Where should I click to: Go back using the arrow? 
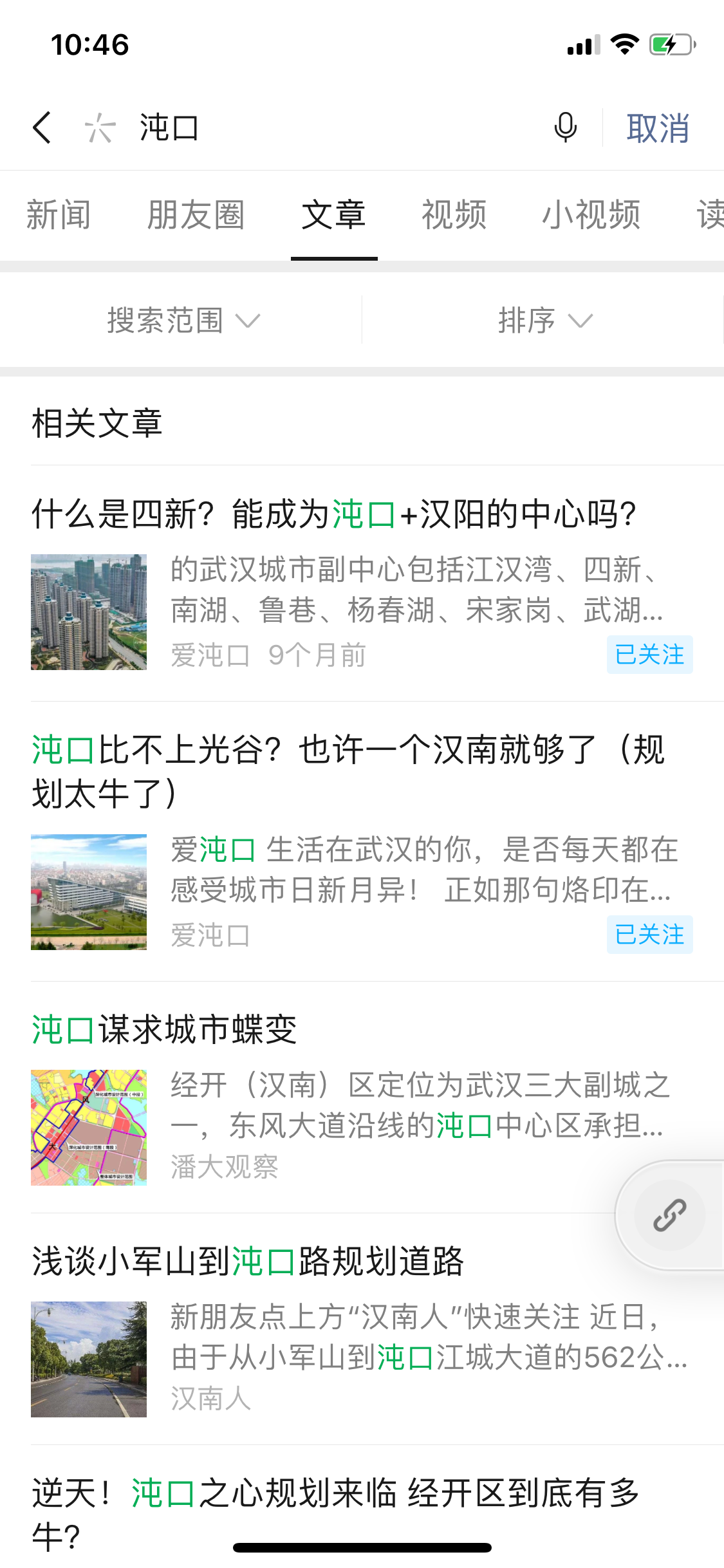pyautogui.click(x=42, y=127)
